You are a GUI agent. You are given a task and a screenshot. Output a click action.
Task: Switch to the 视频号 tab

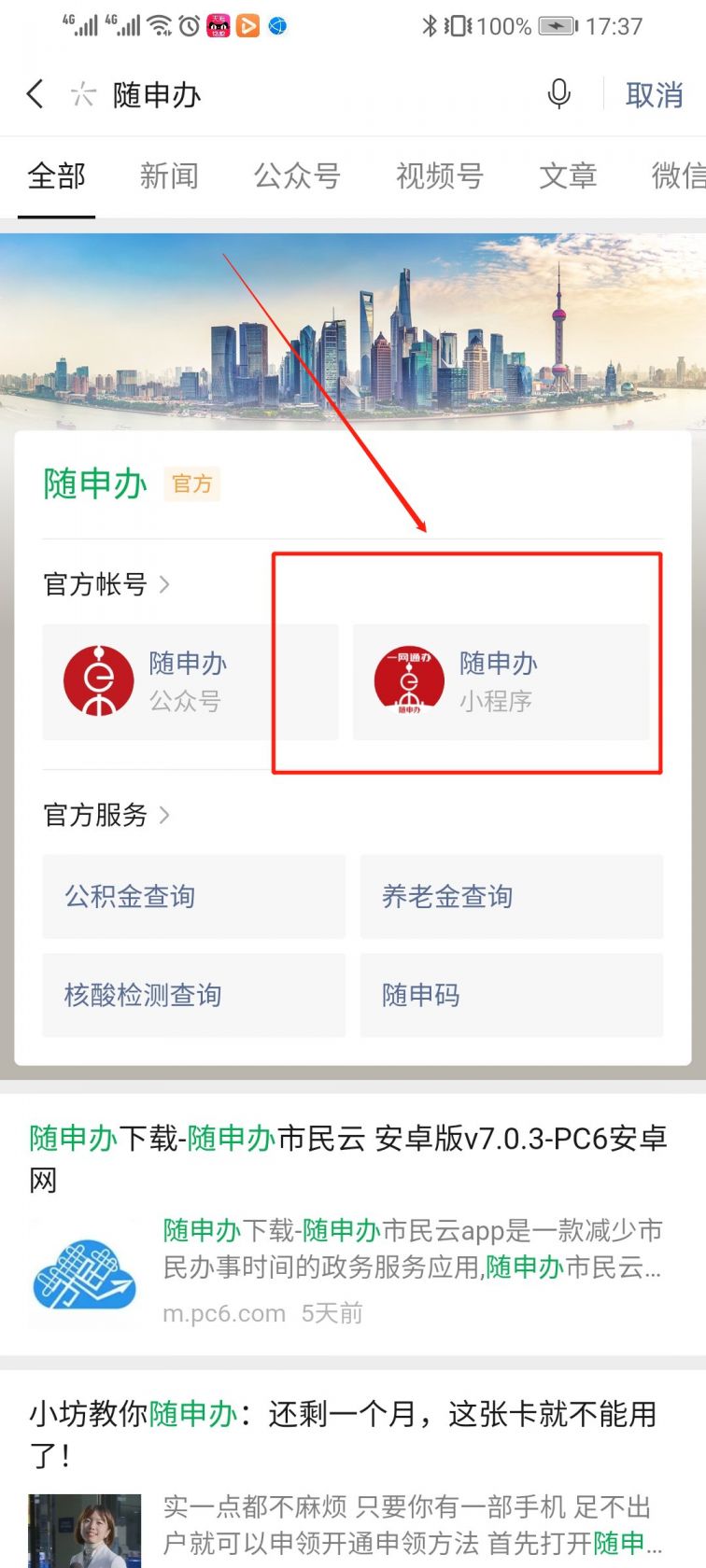click(x=439, y=175)
